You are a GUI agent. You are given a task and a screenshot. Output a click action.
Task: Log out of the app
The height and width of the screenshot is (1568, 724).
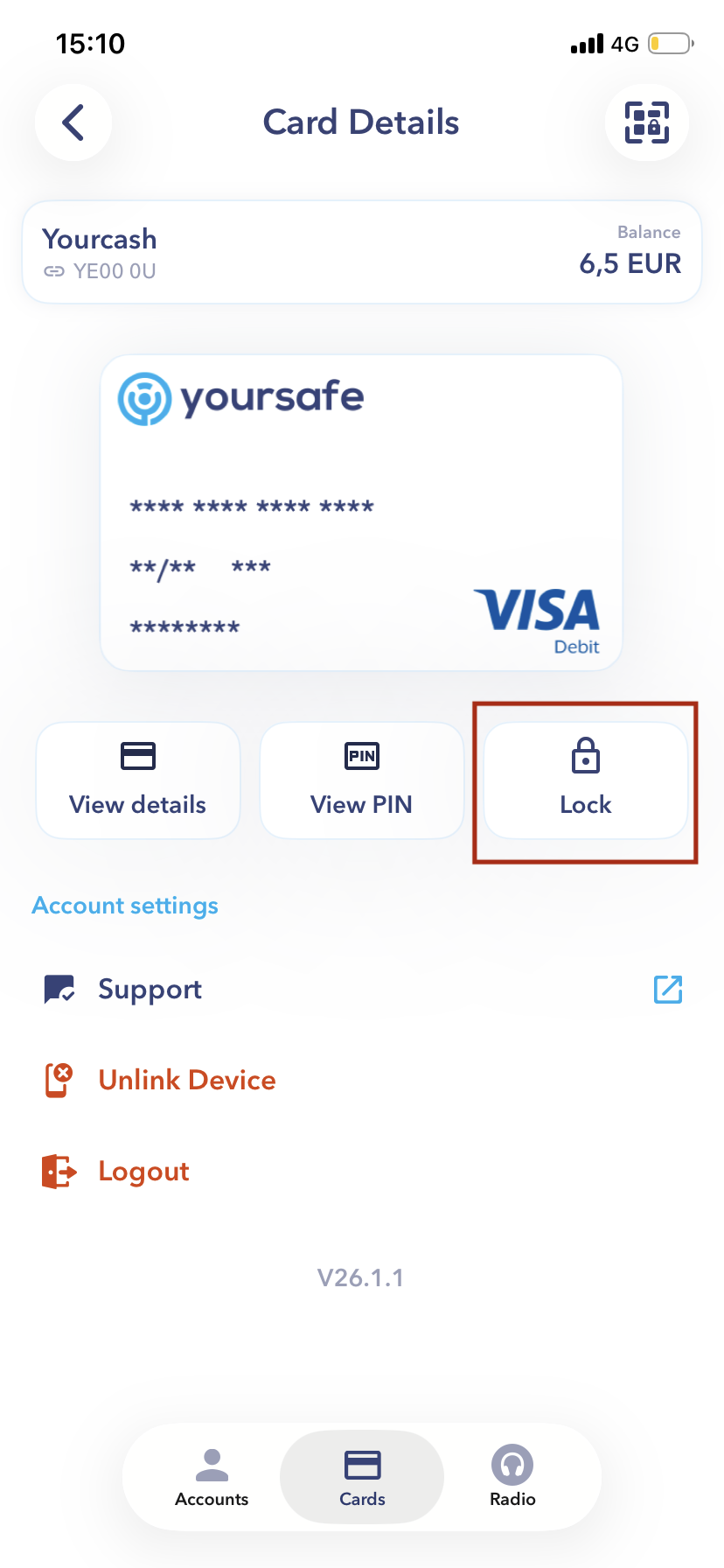tap(143, 1172)
